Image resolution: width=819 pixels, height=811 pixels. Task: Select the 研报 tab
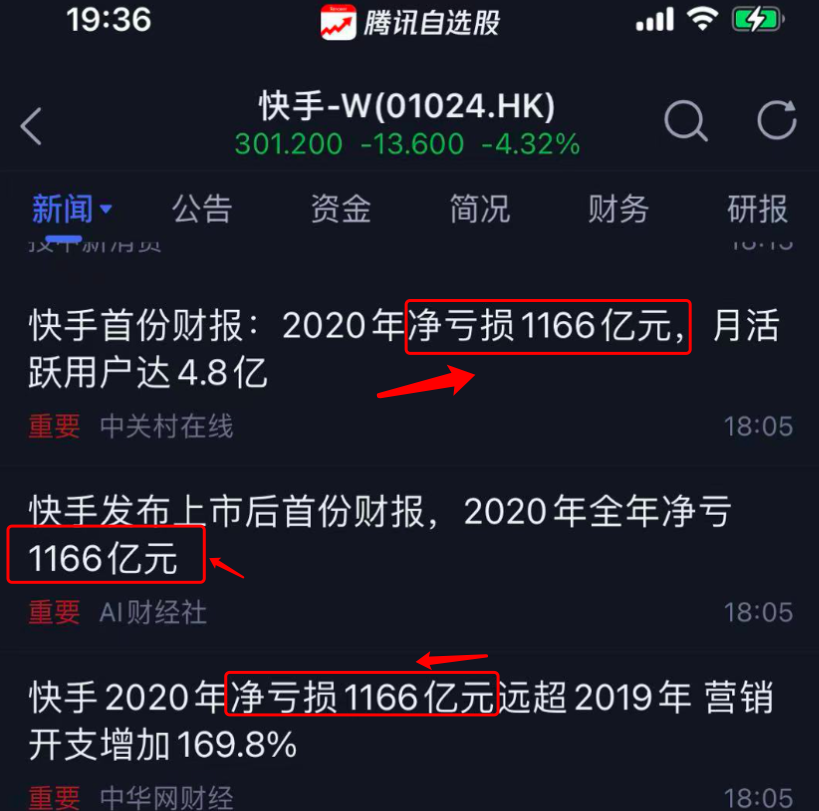click(757, 209)
